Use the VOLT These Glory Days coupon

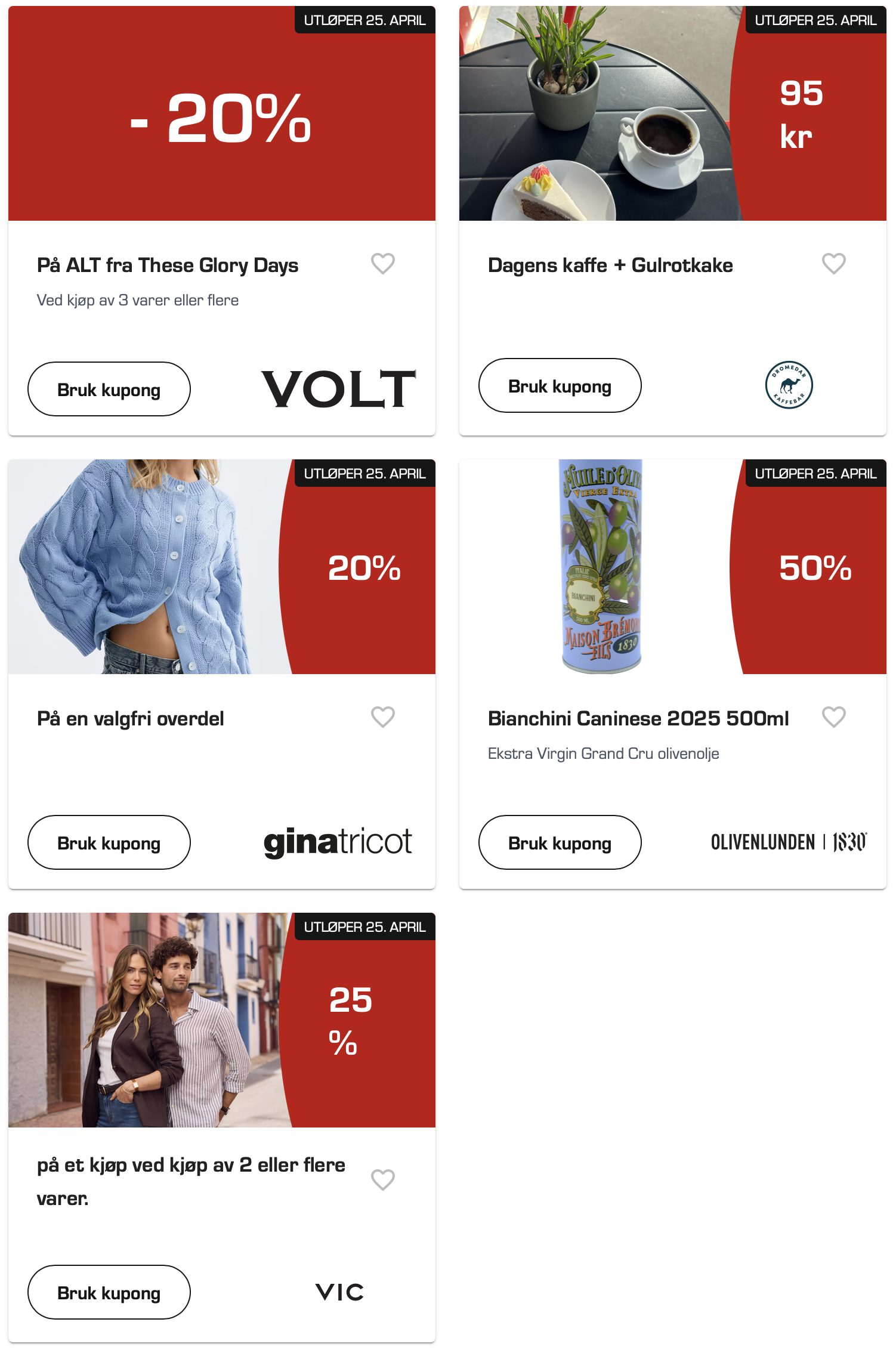(x=109, y=390)
